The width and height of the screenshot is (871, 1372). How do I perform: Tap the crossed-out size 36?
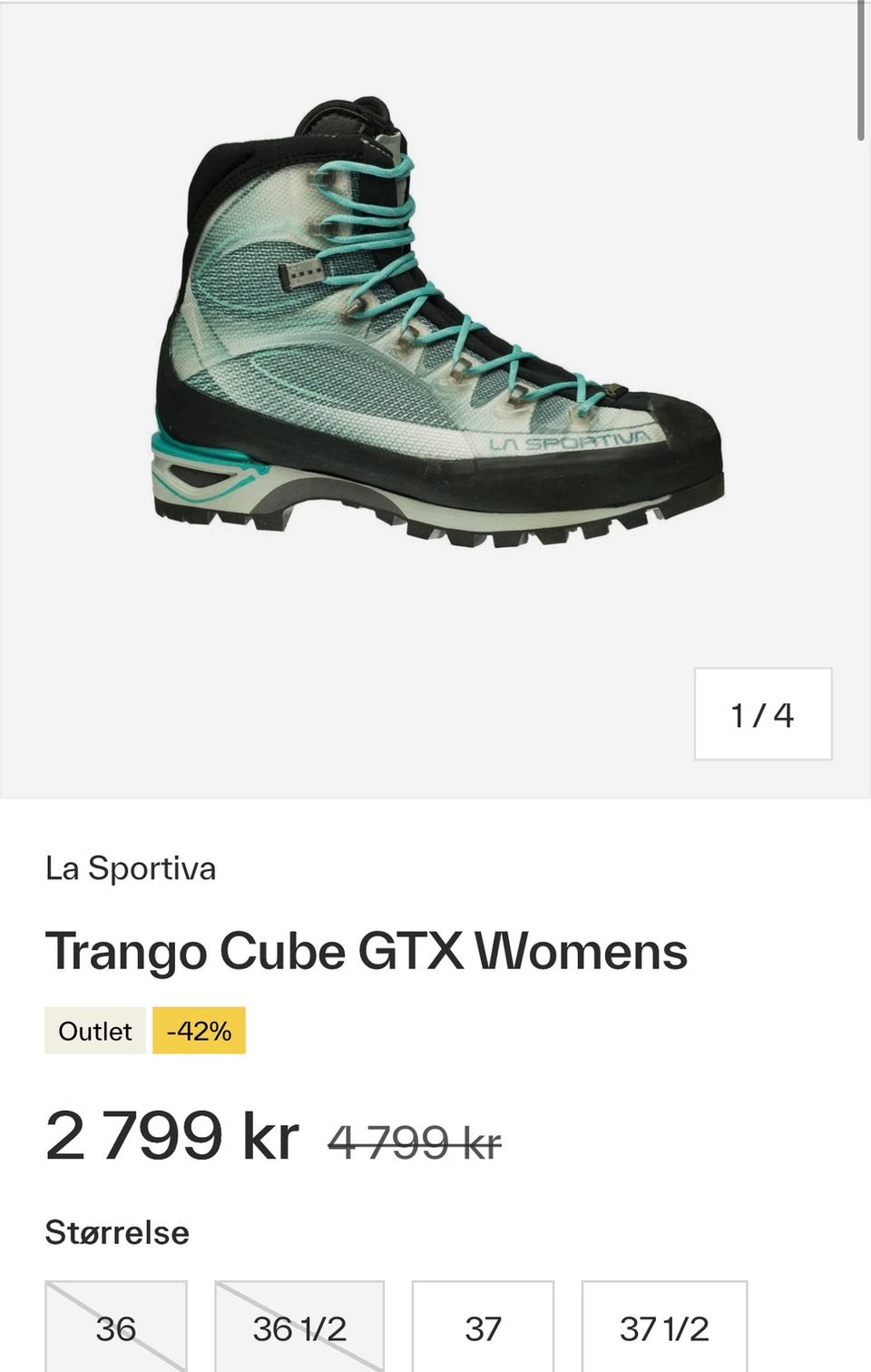coord(116,1328)
